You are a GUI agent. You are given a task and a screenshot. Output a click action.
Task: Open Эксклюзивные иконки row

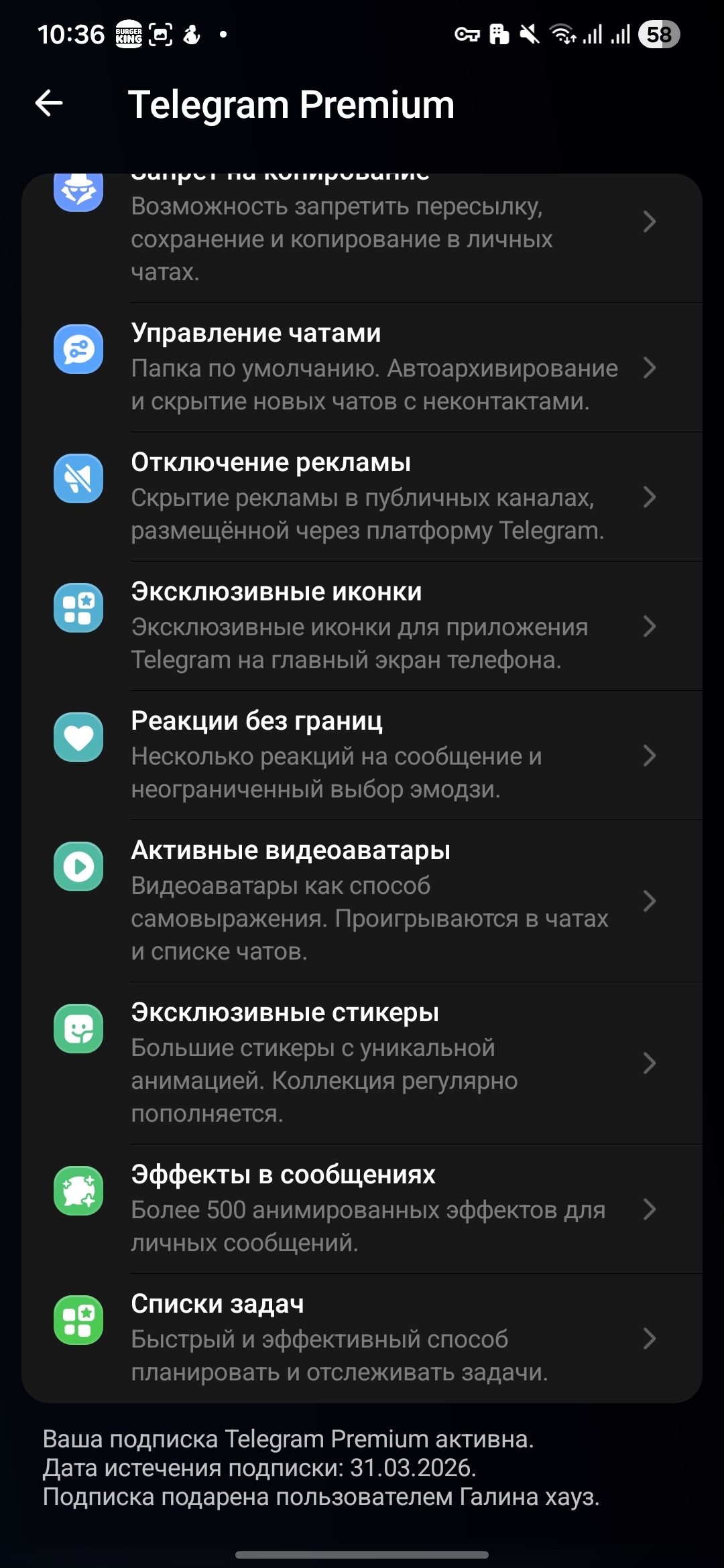[x=362, y=626]
